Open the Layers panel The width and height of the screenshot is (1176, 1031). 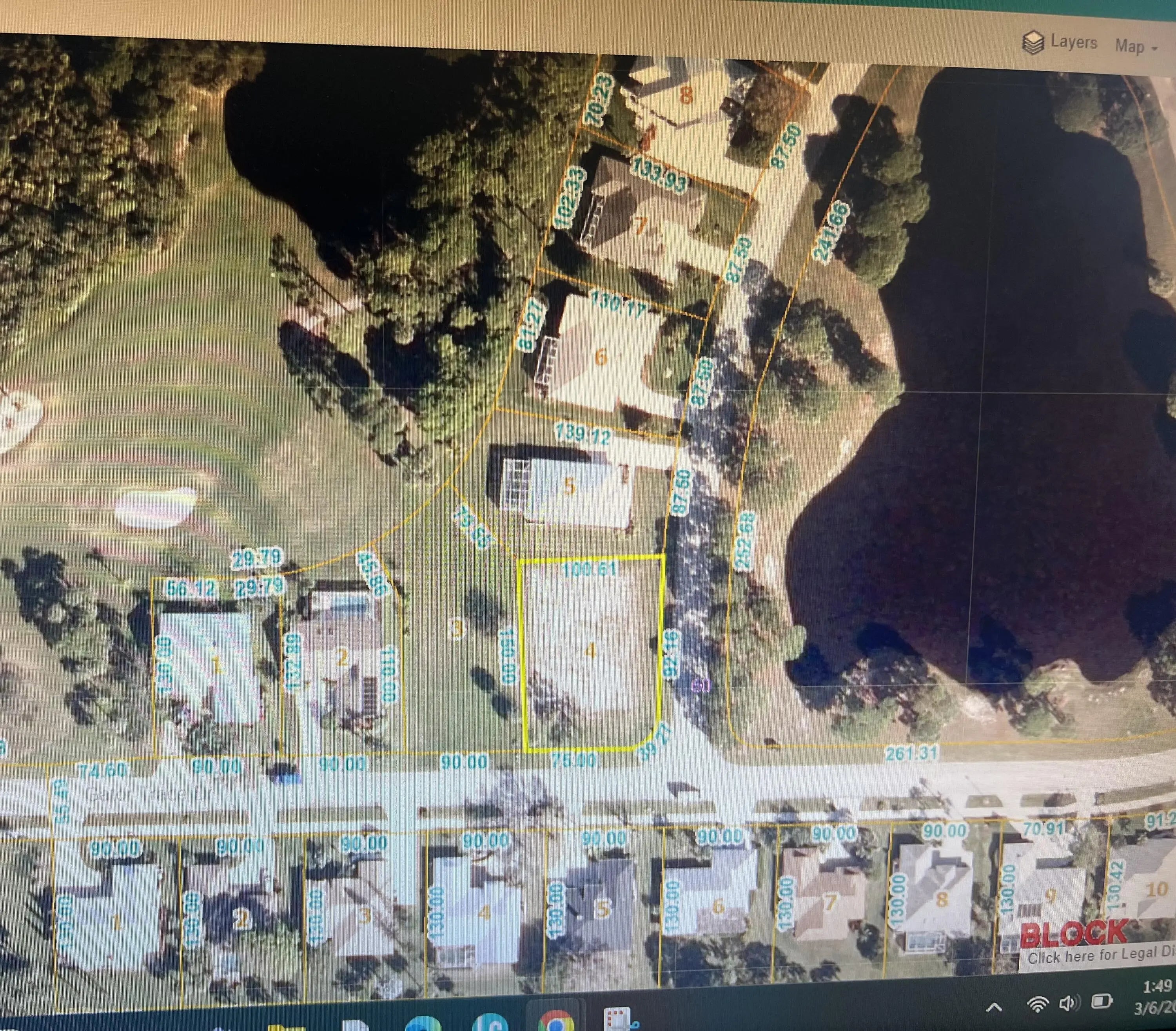pos(1060,42)
